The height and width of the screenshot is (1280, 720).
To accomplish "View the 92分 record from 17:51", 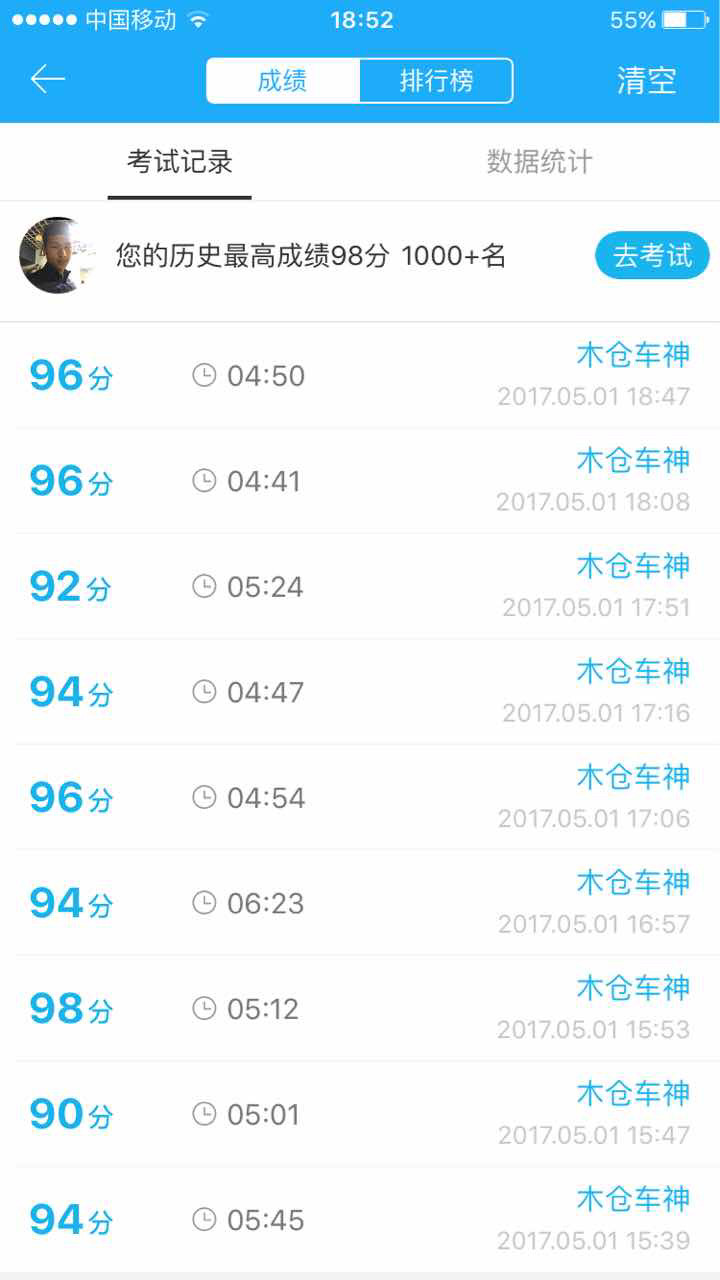I will [x=360, y=587].
